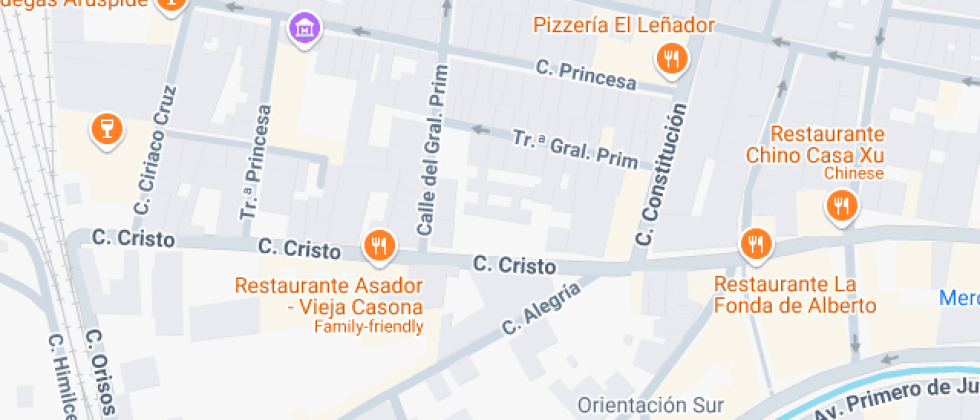
Task: Open the Pizzería El Leñador restaurant pin
Action: click(671, 59)
